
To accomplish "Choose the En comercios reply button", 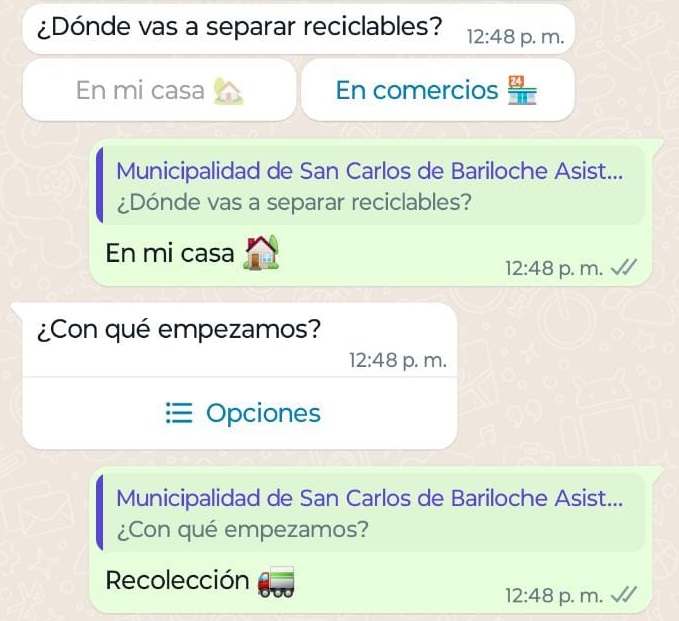I will 435,91.
